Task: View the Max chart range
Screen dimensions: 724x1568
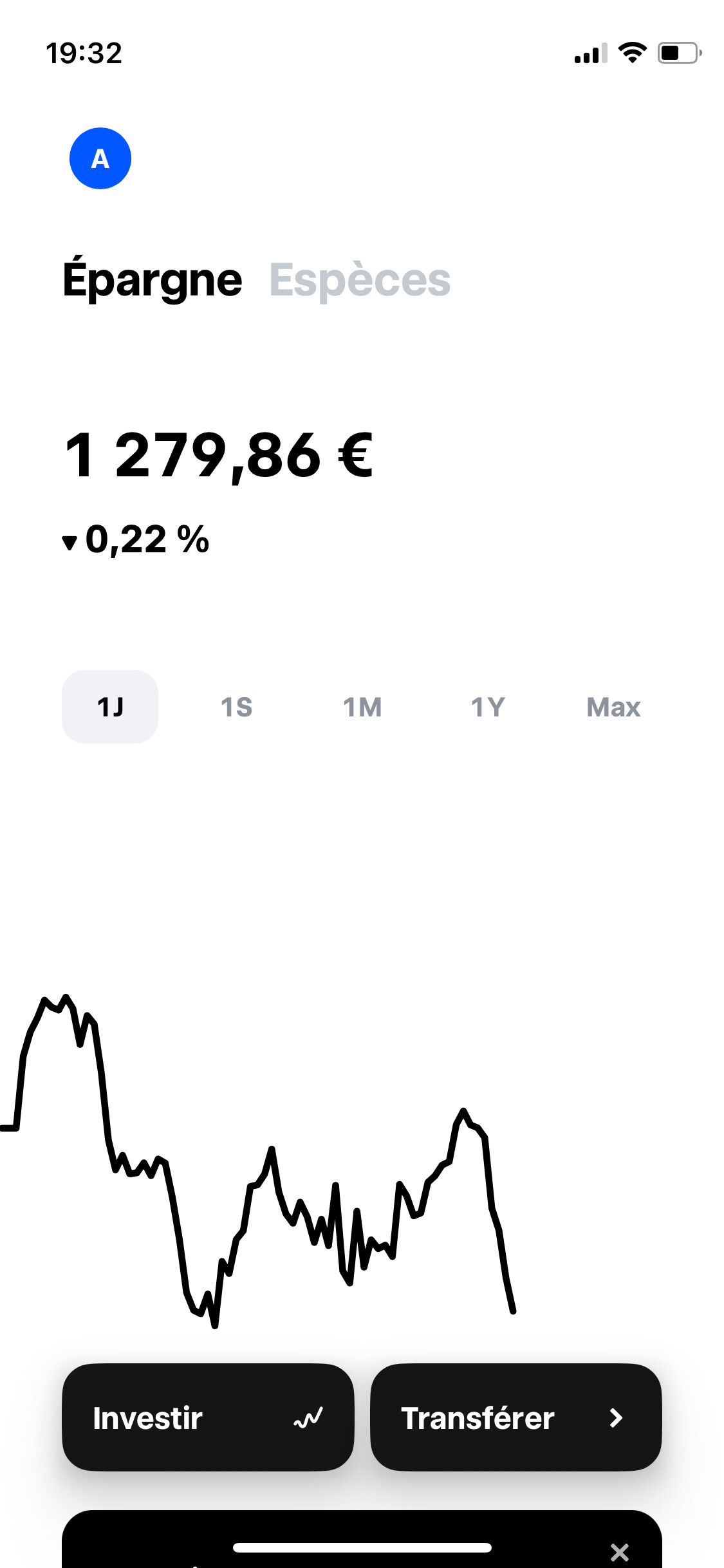Action: [x=613, y=707]
